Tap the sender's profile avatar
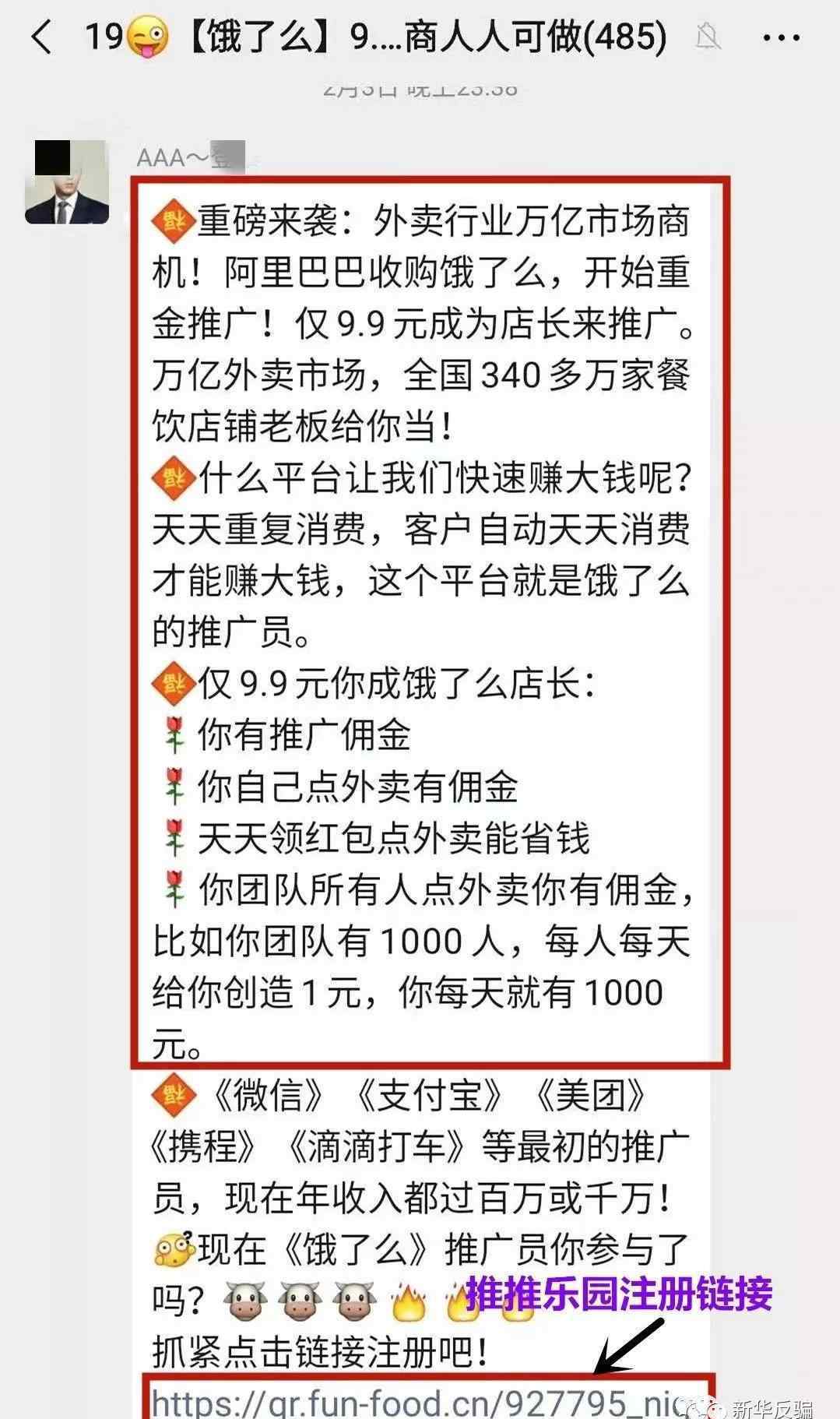The height and width of the screenshot is (1419, 840). (x=67, y=182)
